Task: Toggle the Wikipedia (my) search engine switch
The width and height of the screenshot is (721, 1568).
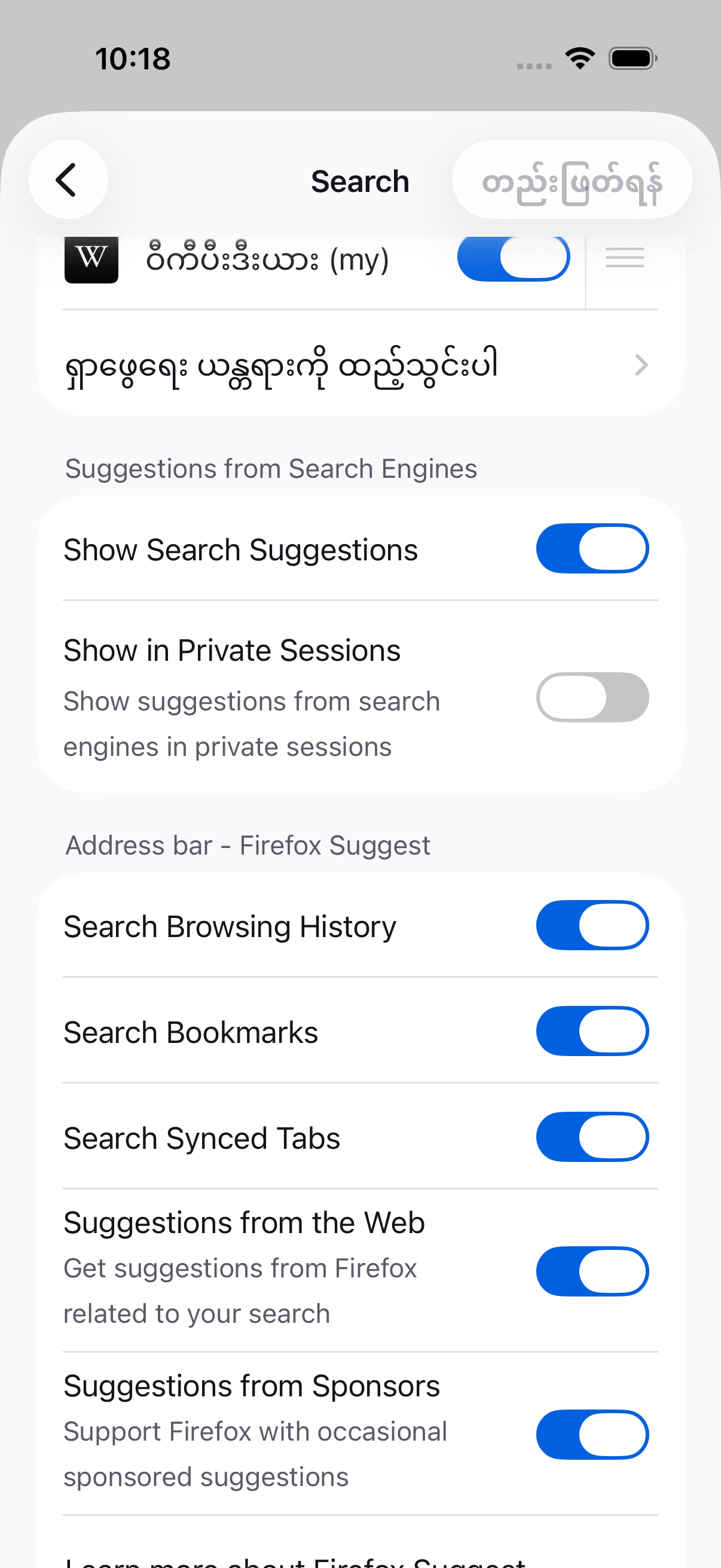Action: pos(514,258)
